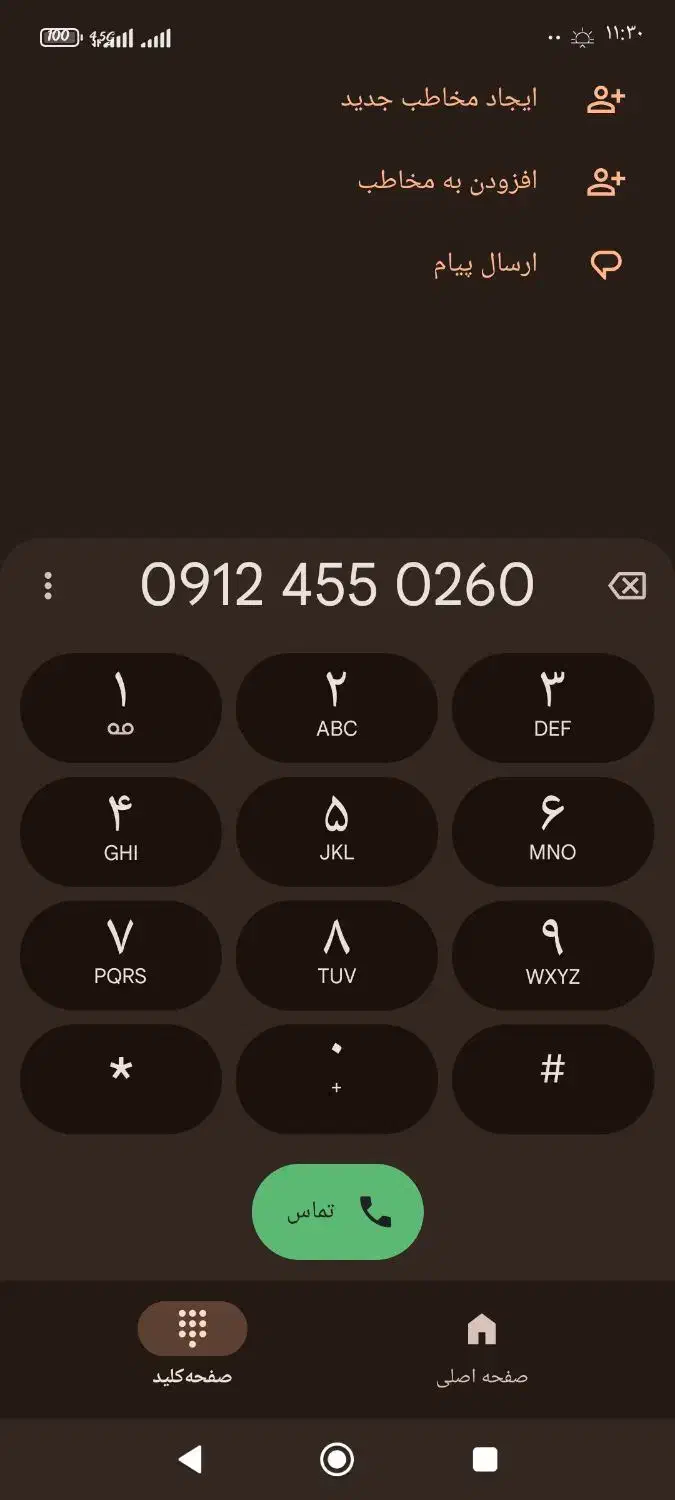675x1500 pixels.
Task: Open the three-dot overflow menu beside the number
Action: coord(48,586)
